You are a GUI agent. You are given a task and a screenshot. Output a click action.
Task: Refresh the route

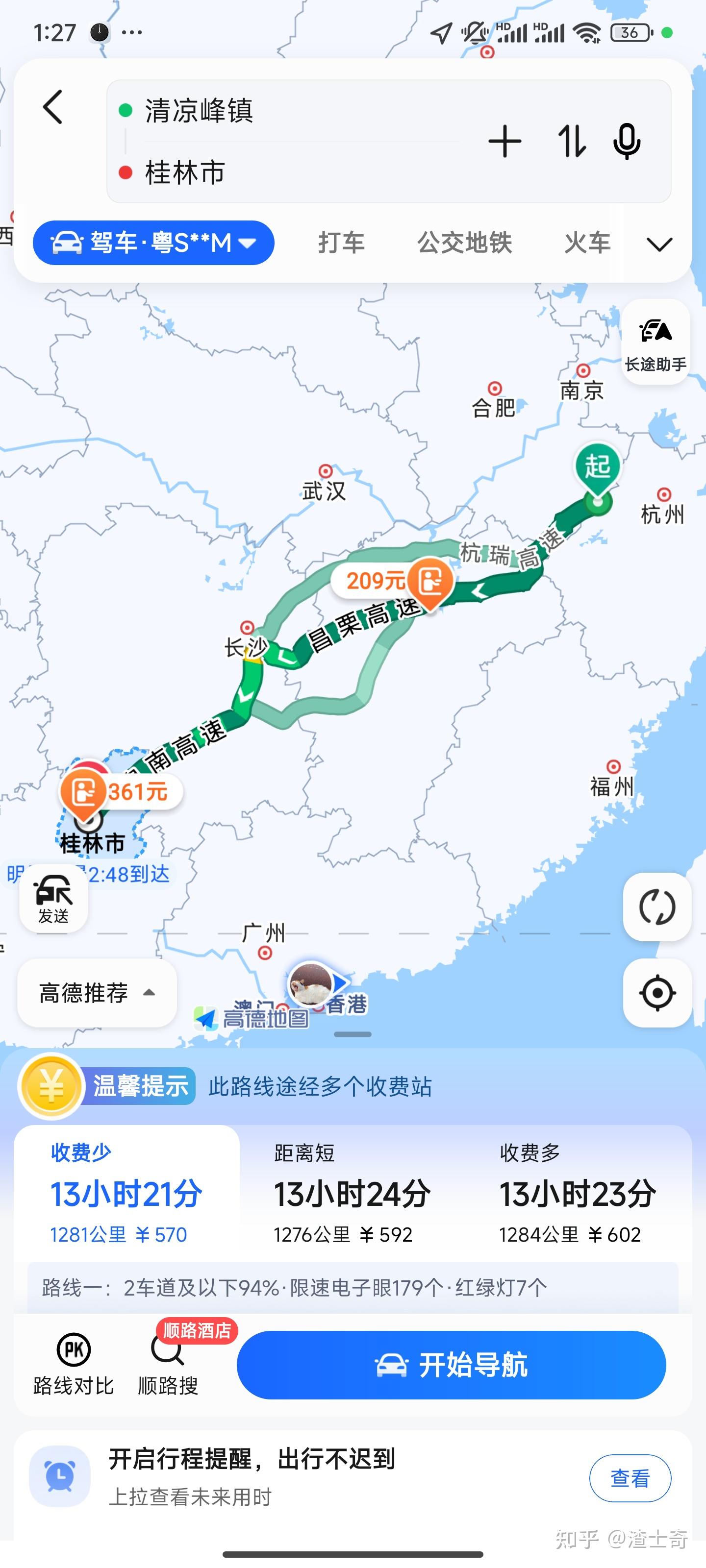click(656, 907)
